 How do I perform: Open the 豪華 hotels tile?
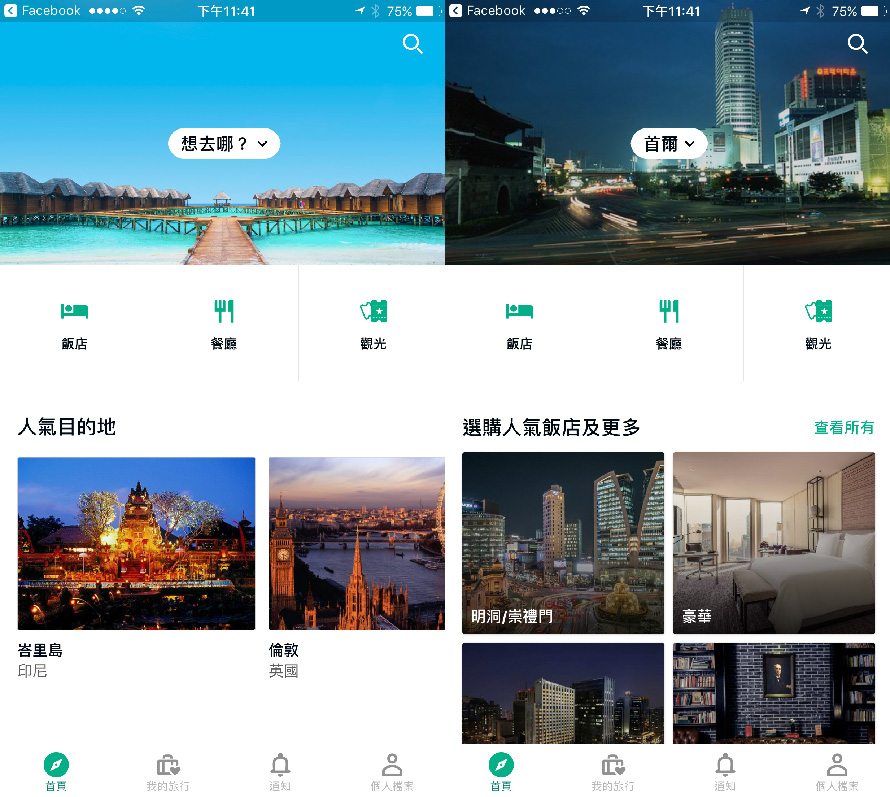pyautogui.click(x=773, y=542)
